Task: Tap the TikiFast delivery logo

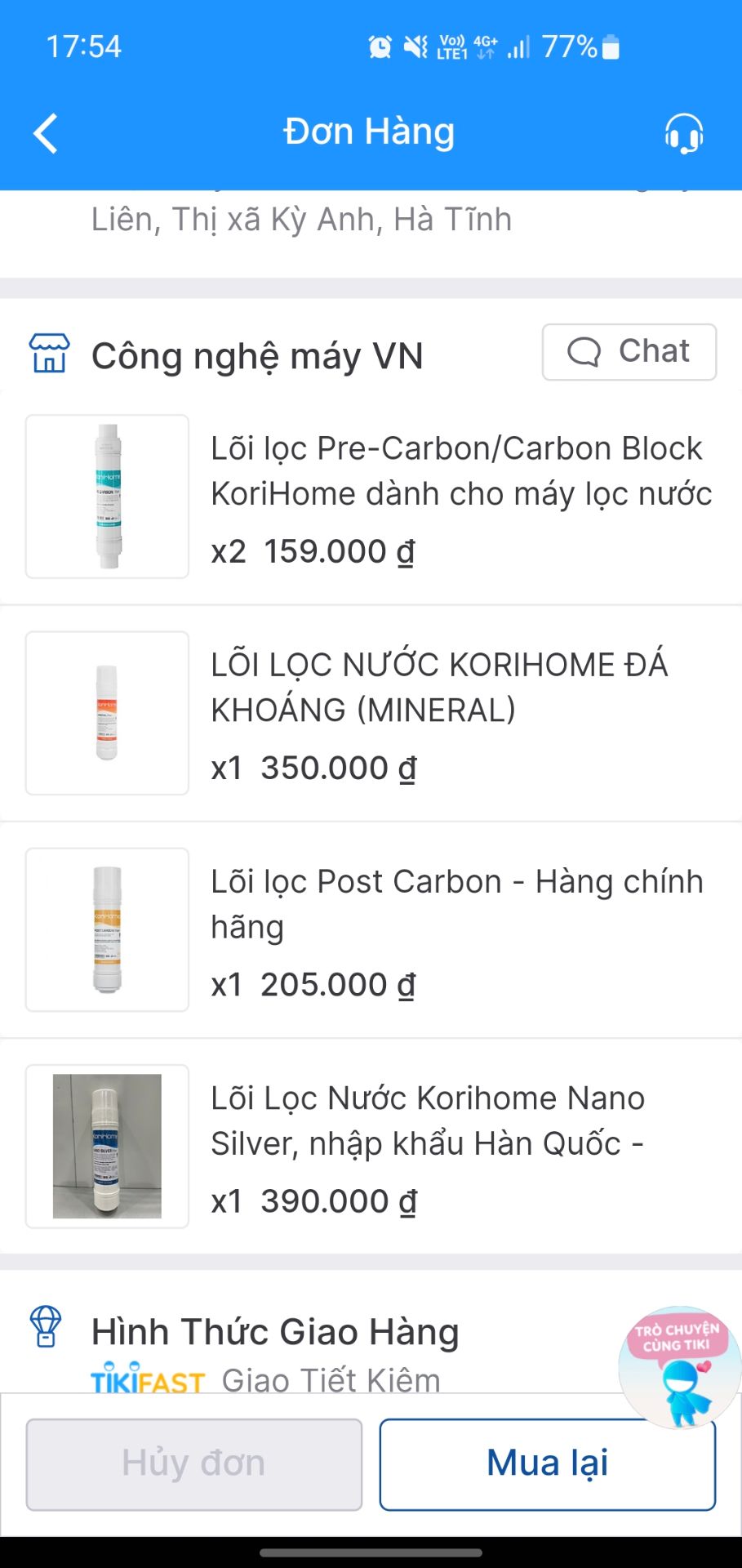Action: coord(147,1379)
